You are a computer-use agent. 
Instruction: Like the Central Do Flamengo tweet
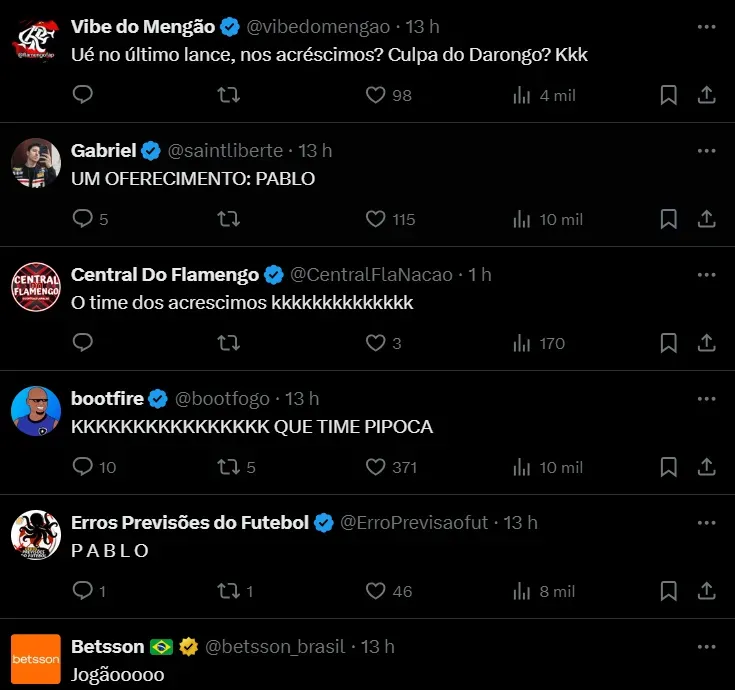376,343
